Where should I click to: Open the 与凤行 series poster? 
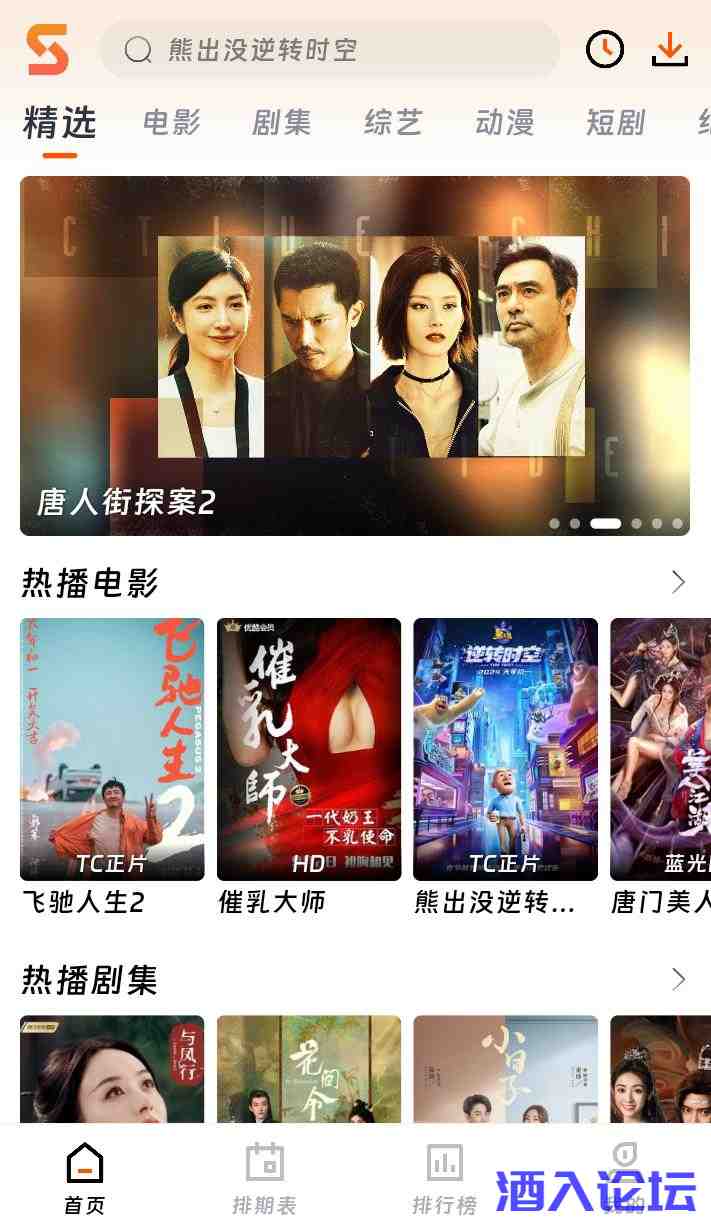tap(112, 1068)
